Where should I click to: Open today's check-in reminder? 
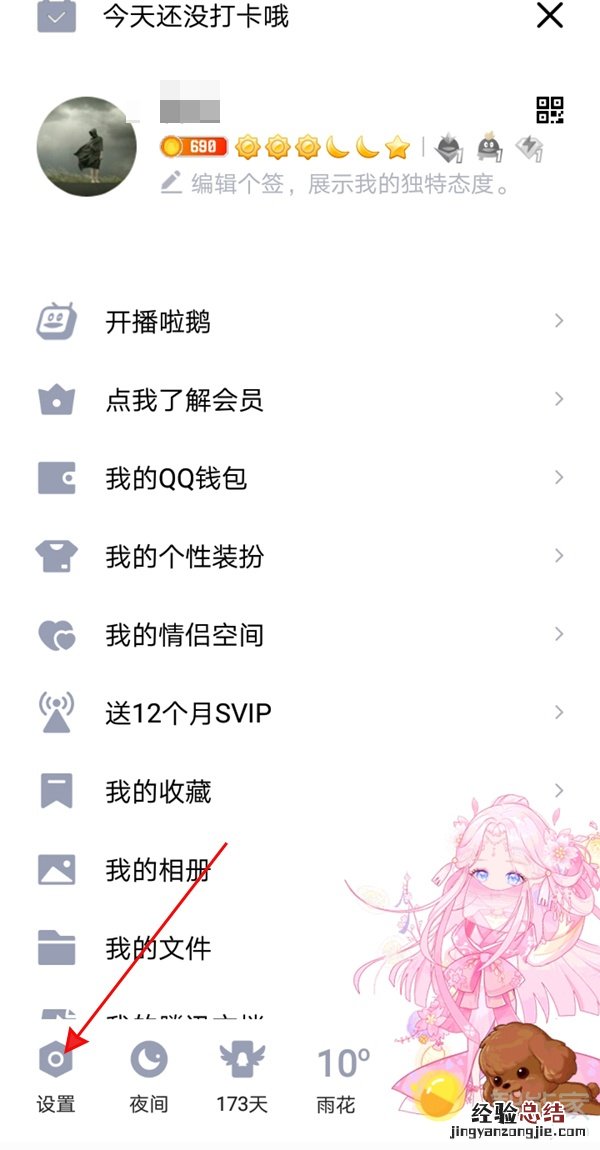(x=195, y=17)
